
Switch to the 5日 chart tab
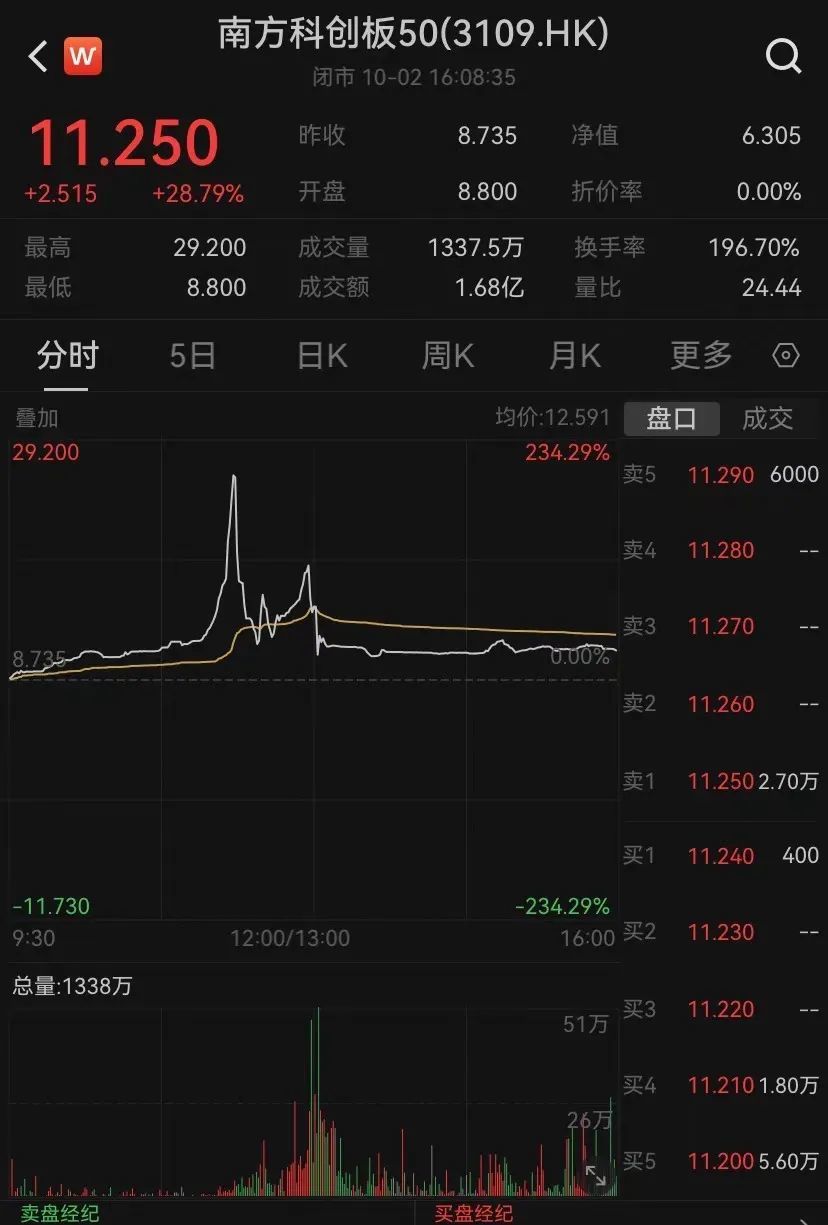(x=192, y=356)
